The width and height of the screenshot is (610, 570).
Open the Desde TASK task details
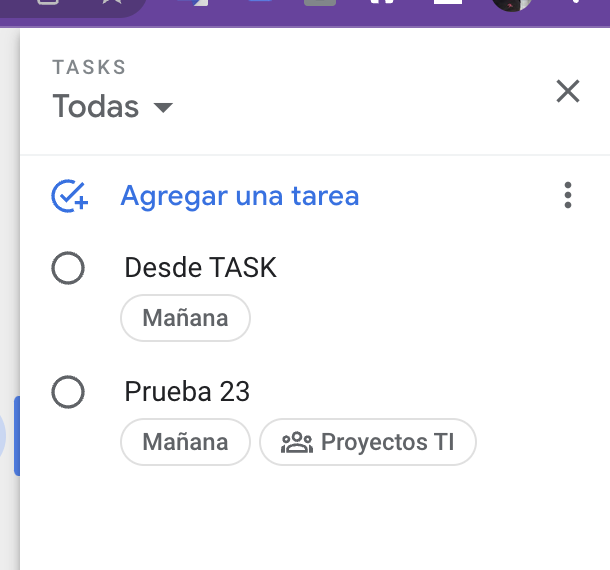pyautogui.click(x=200, y=268)
